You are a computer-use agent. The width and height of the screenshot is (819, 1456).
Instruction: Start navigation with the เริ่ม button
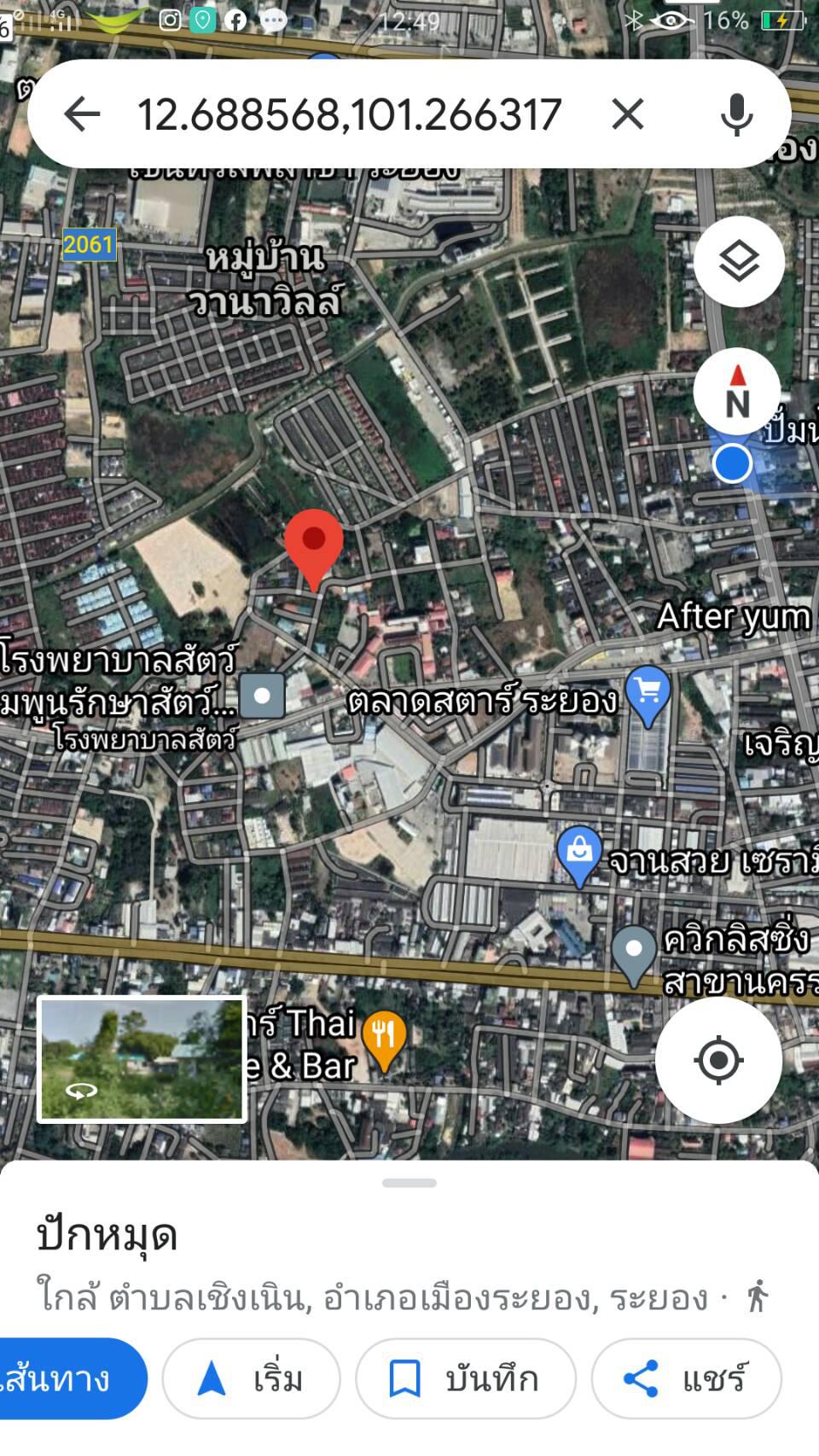point(251,1378)
